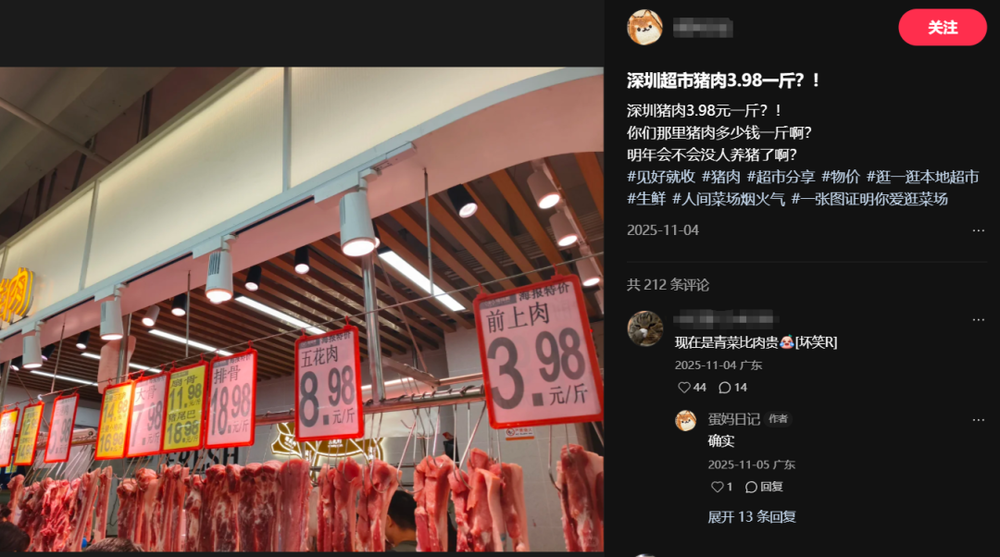Like 蛋妈日记's reply 确实

point(717,487)
